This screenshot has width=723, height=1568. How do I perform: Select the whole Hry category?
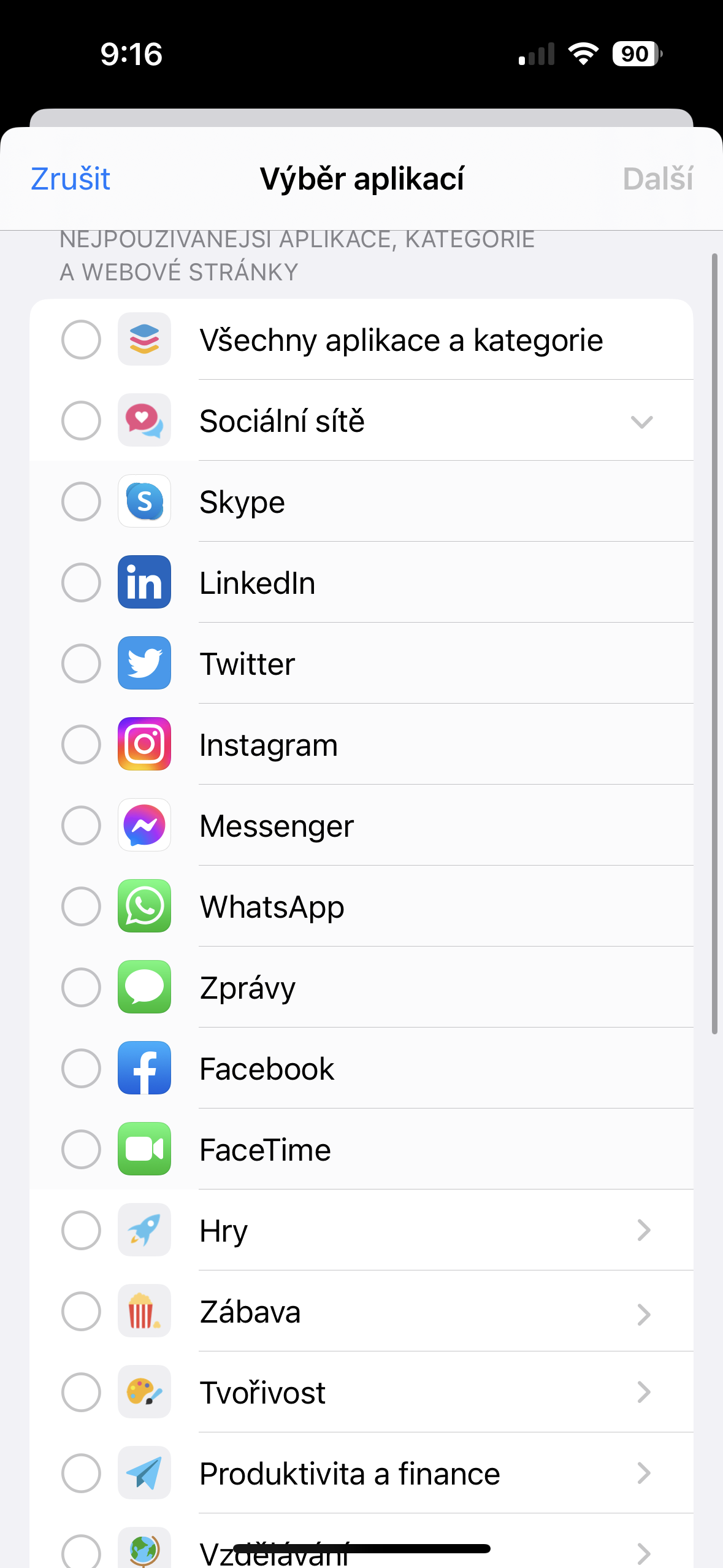tap(81, 1231)
